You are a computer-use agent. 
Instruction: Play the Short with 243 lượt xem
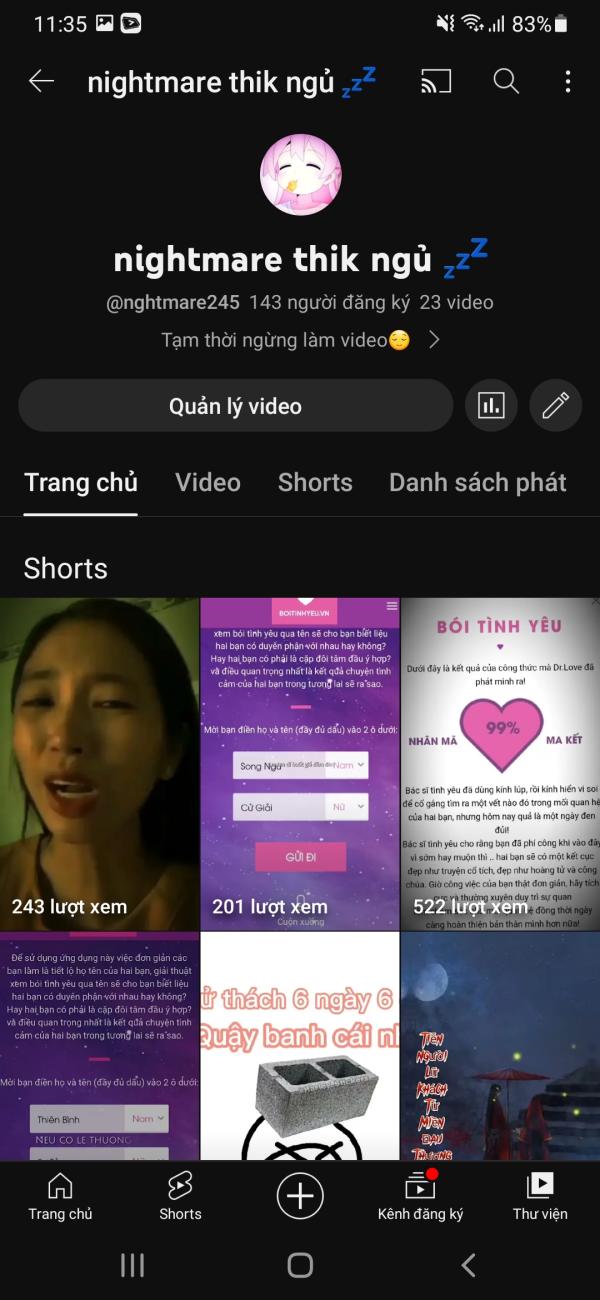(99, 764)
